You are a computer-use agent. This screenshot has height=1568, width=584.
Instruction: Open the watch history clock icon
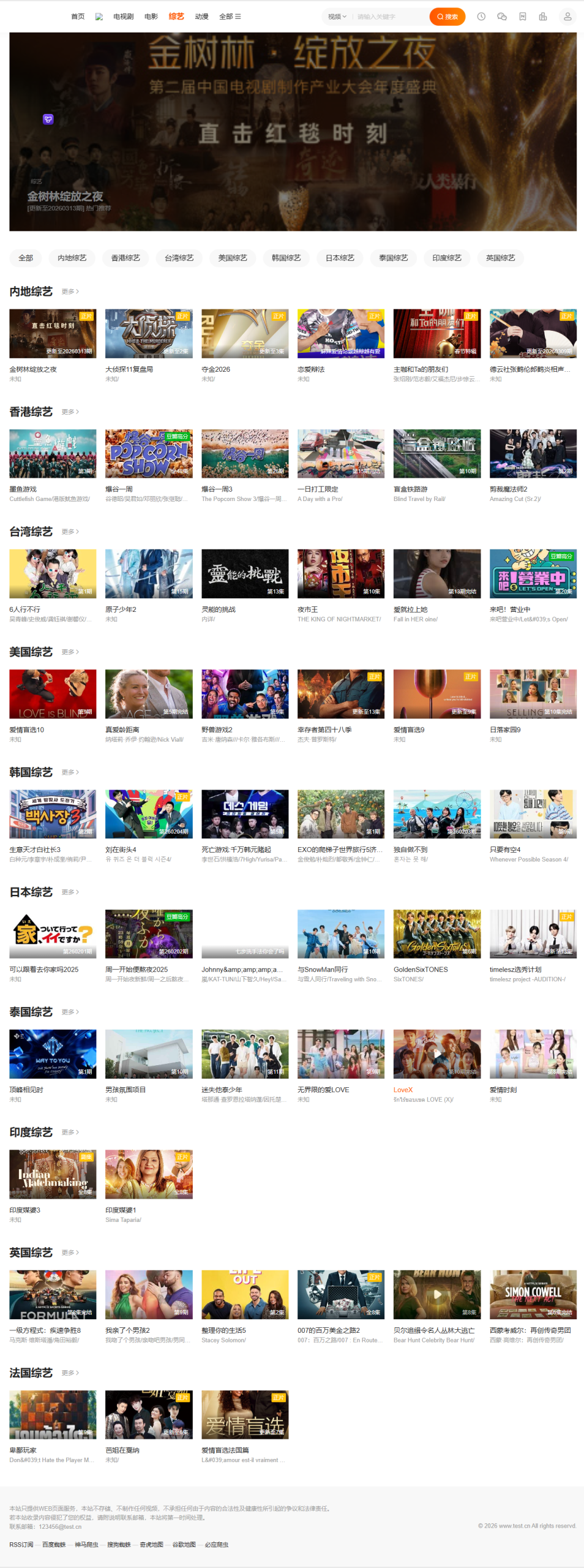[481, 17]
